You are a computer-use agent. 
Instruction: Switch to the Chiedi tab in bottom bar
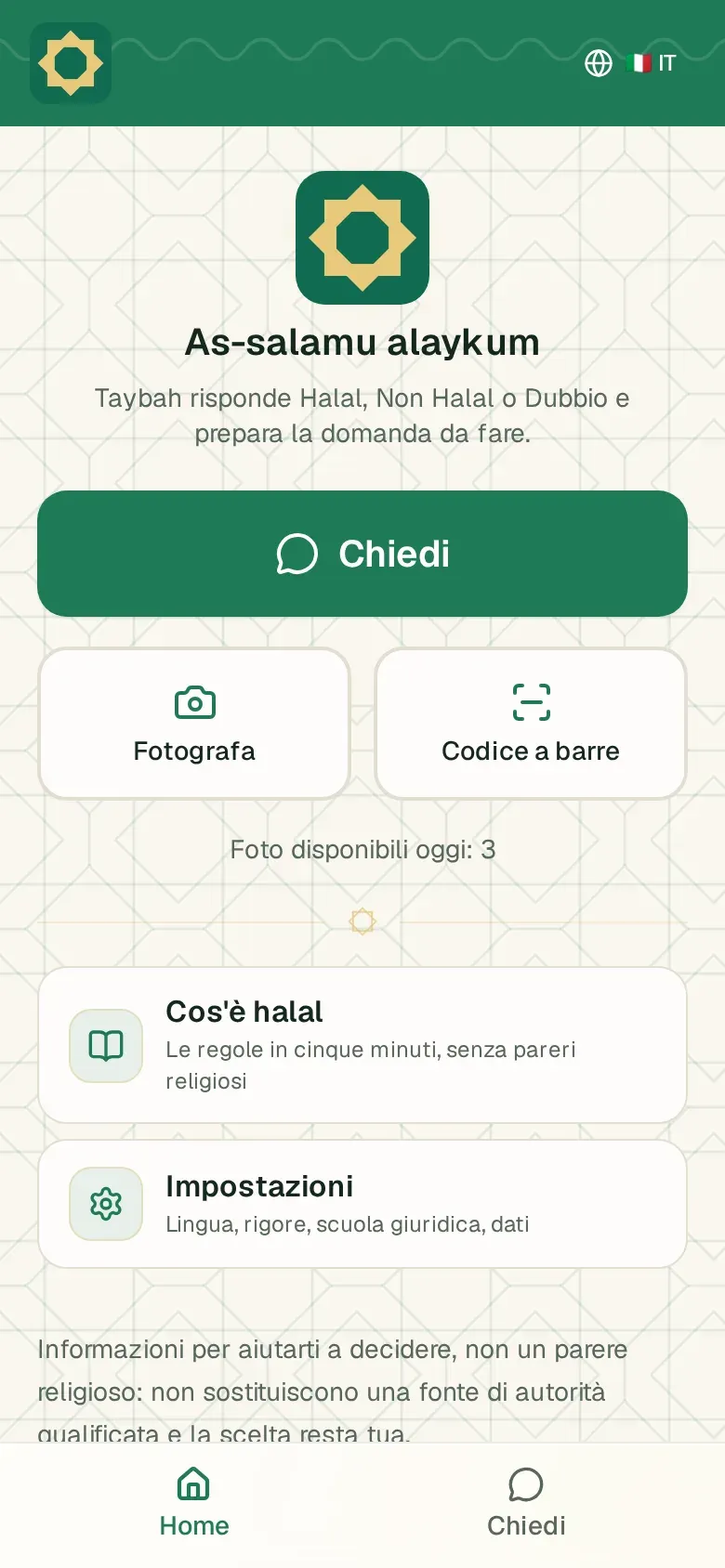click(526, 1503)
